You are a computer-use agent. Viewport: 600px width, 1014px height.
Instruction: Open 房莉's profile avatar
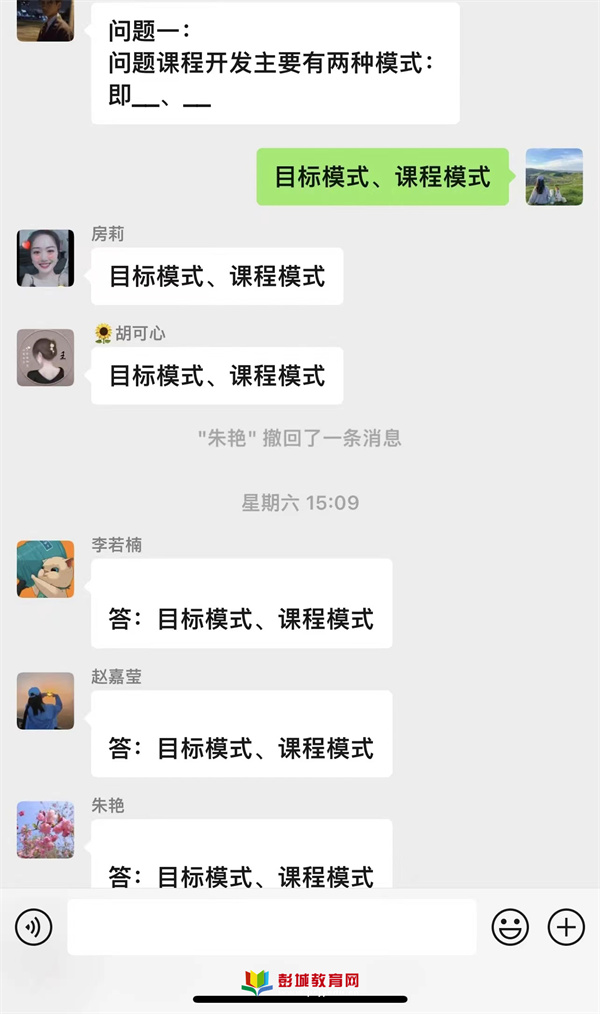[45, 258]
